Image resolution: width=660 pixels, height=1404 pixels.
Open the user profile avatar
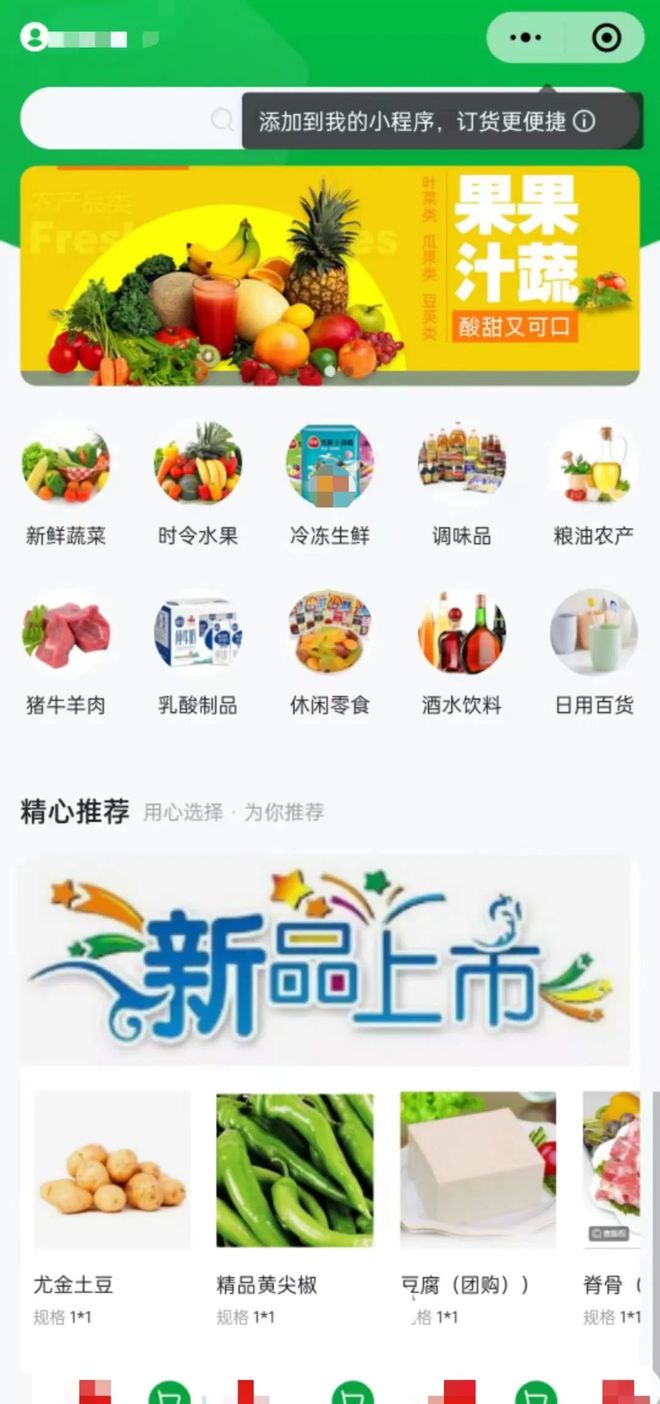pyautogui.click(x=34, y=38)
